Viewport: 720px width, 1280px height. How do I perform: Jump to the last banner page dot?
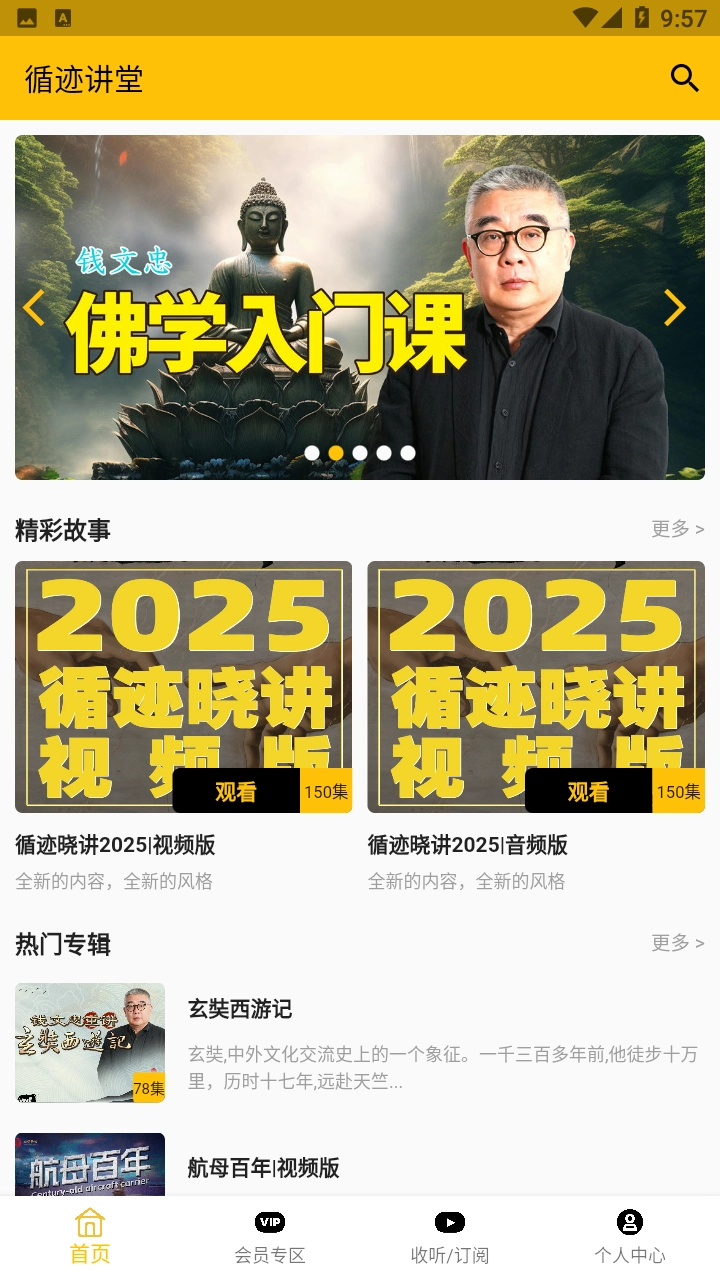pyautogui.click(x=408, y=453)
